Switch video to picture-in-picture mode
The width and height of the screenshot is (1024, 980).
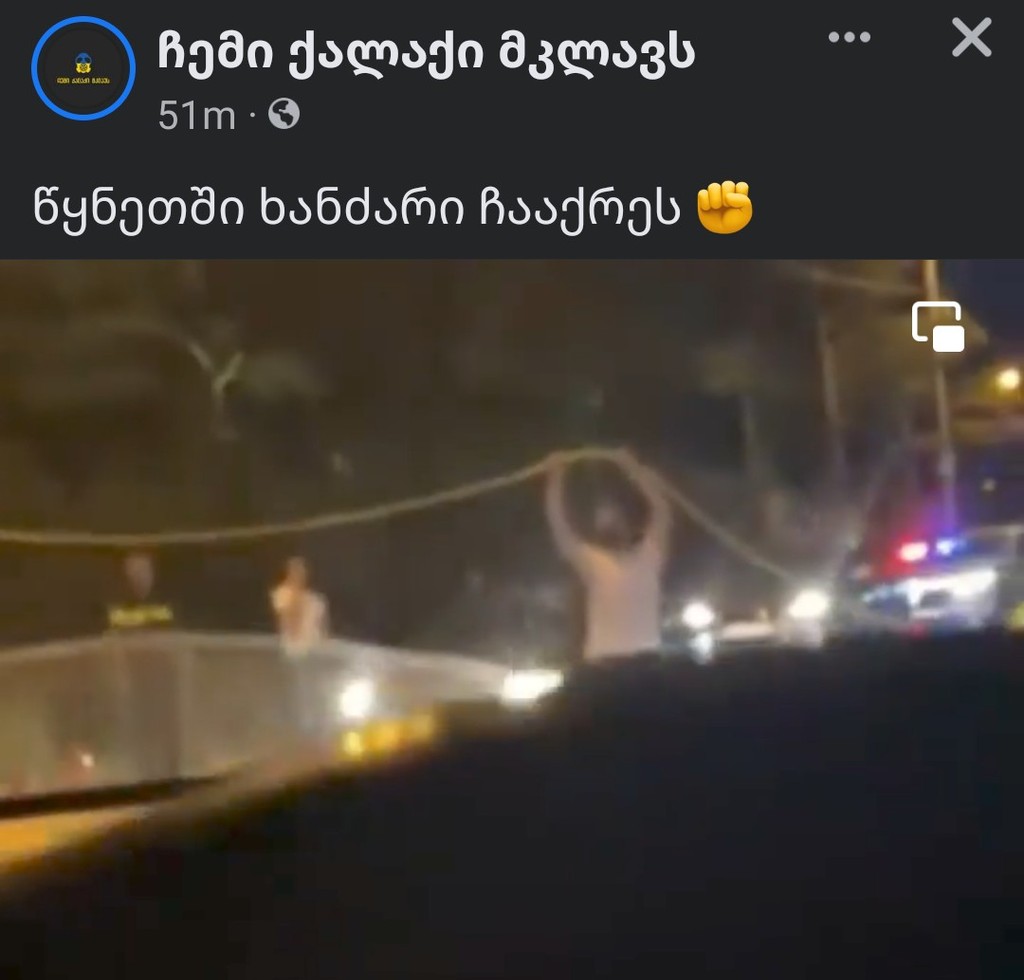[938, 326]
